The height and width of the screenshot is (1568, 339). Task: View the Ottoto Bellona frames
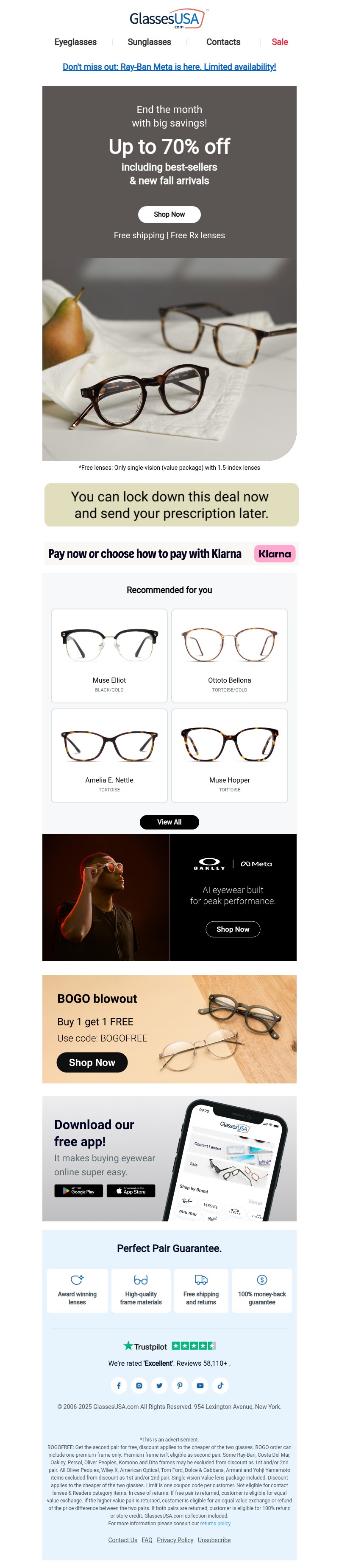[229, 656]
